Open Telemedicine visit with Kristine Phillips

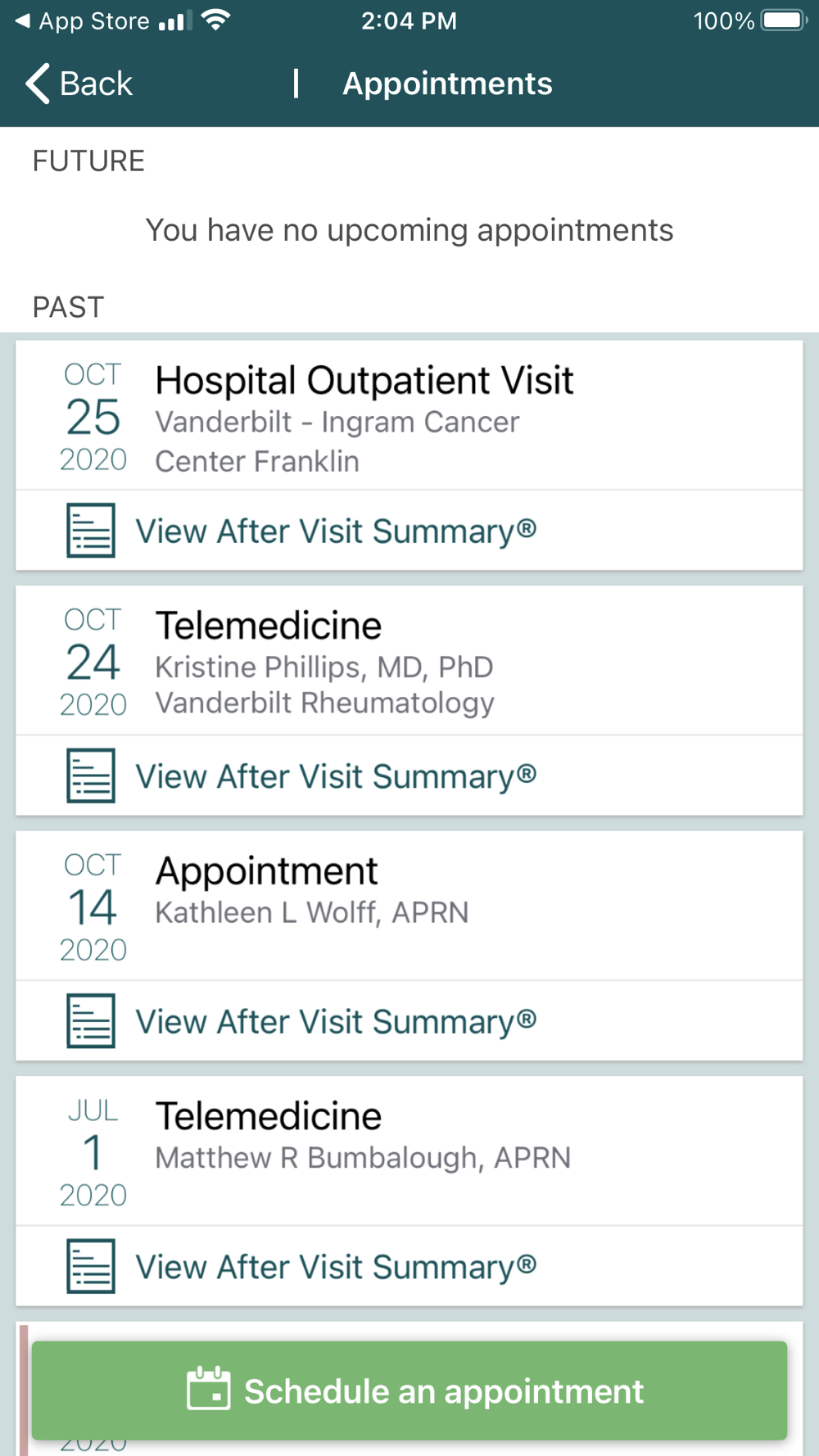click(x=409, y=661)
